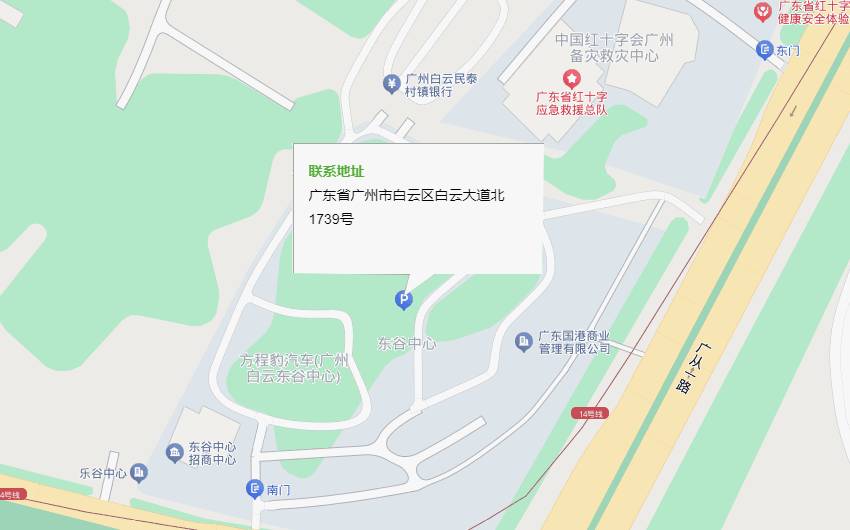Select the 南门 gate marker

[254, 488]
